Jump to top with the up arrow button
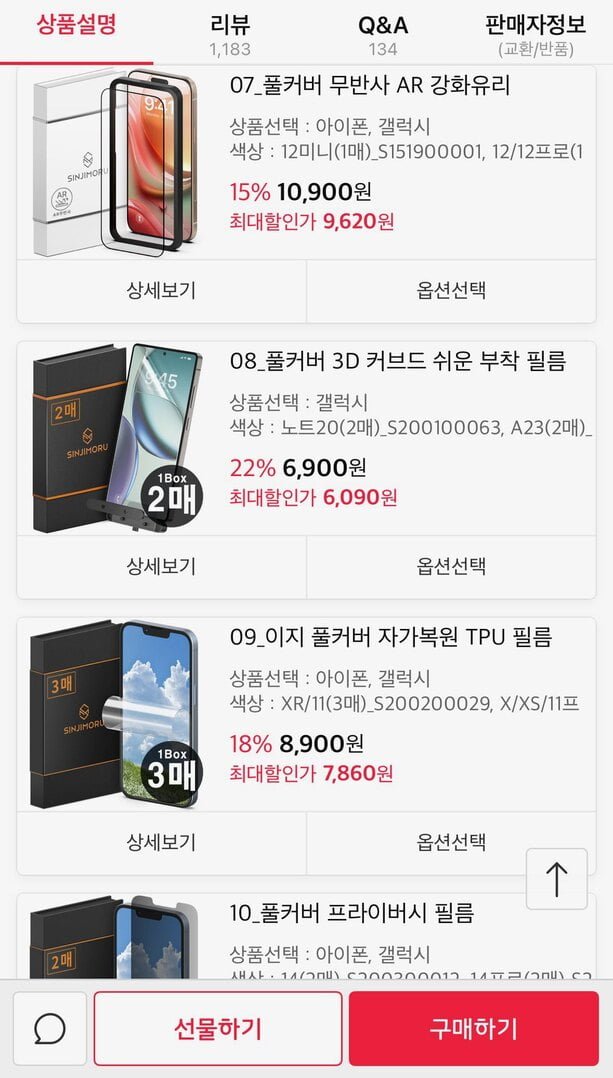Viewport: 613px width, 1078px height. click(557, 879)
